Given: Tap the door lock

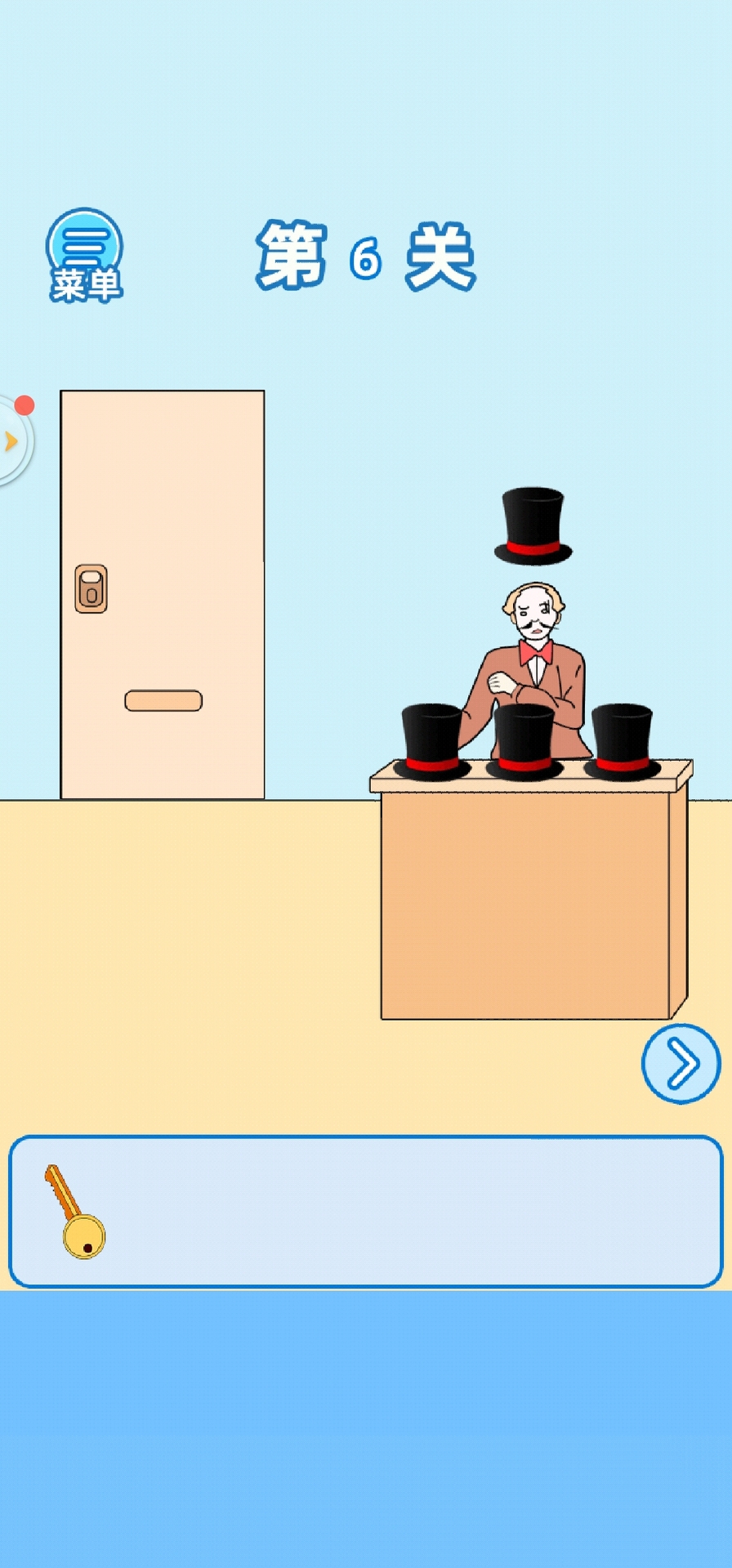Looking at the screenshot, I should click(91, 588).
